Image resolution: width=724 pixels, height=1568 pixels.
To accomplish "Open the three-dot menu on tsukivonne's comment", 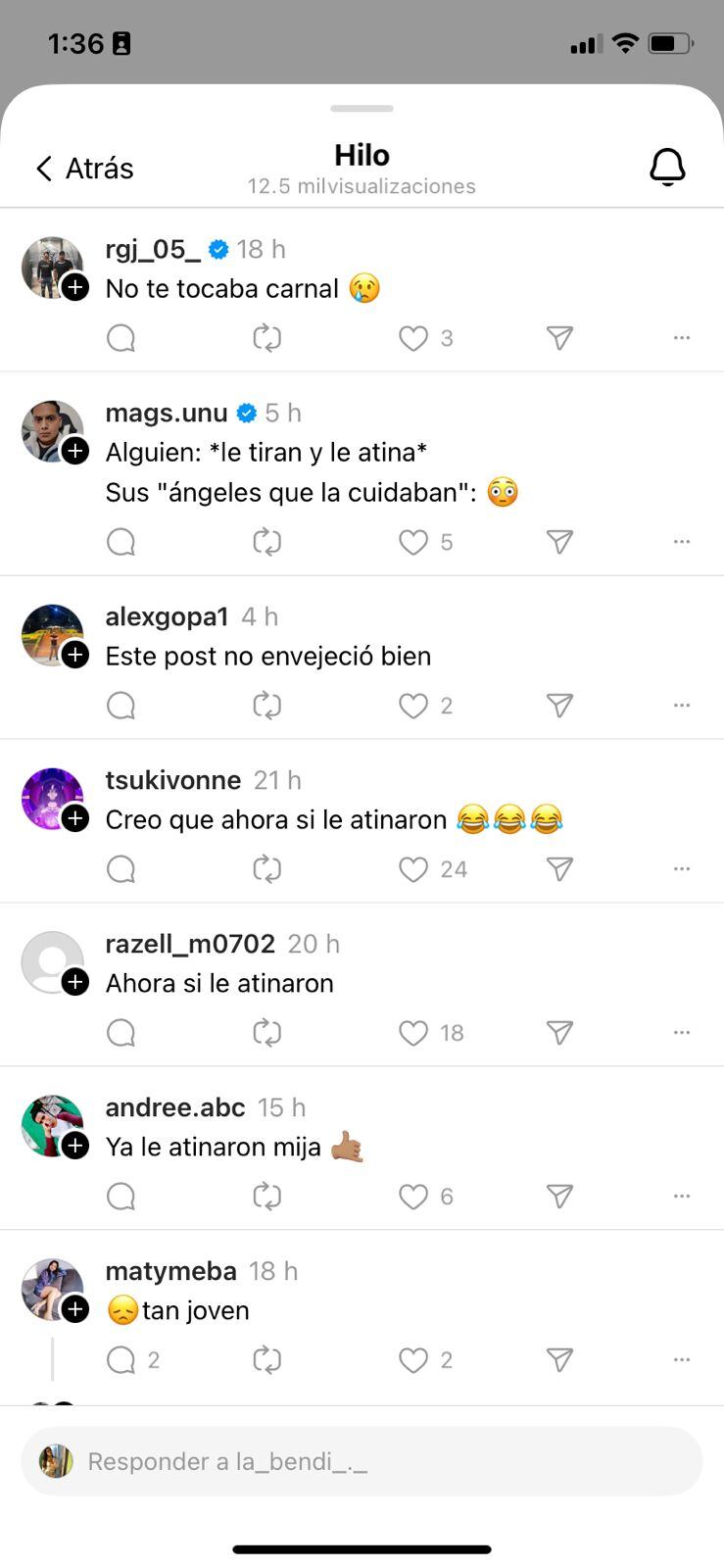I will point(681,868).
